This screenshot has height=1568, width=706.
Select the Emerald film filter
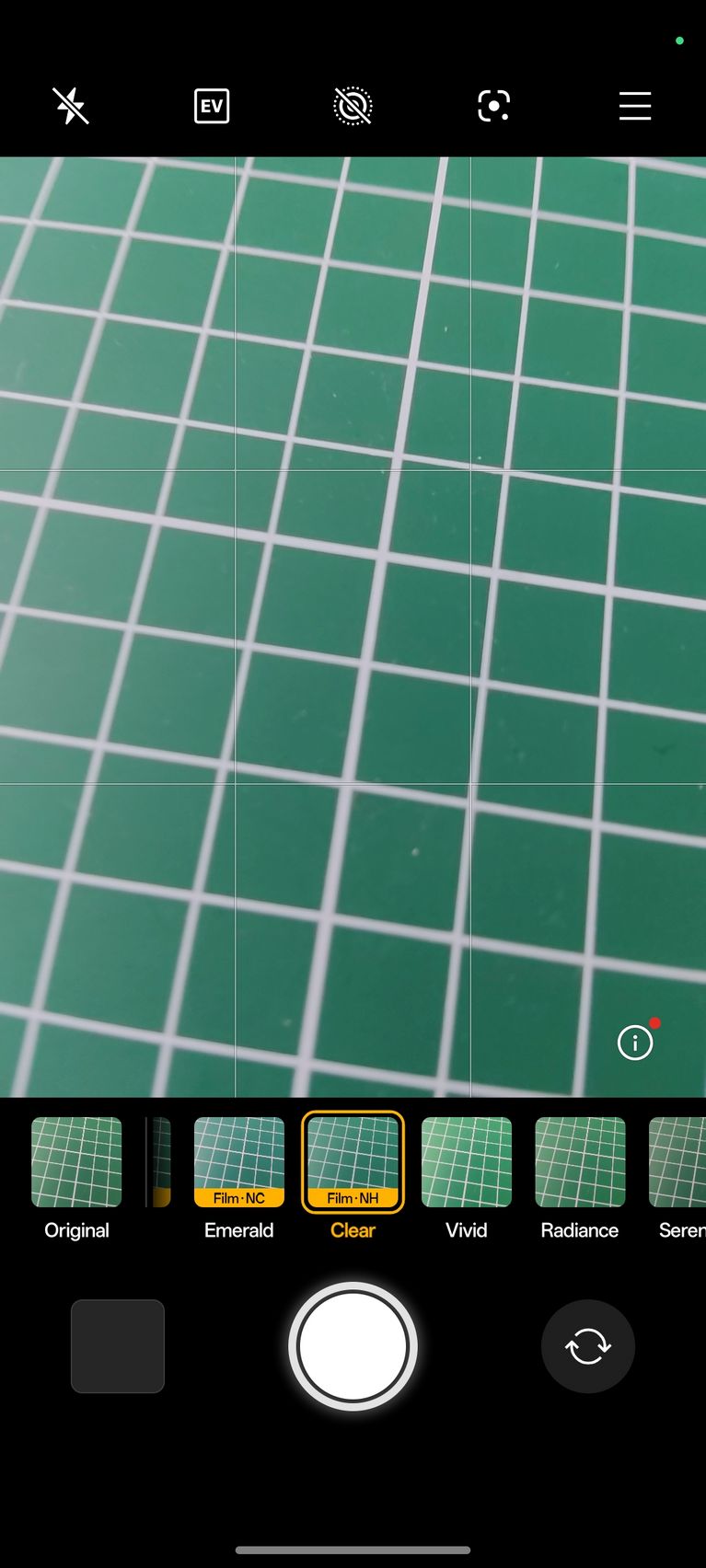239,1179
